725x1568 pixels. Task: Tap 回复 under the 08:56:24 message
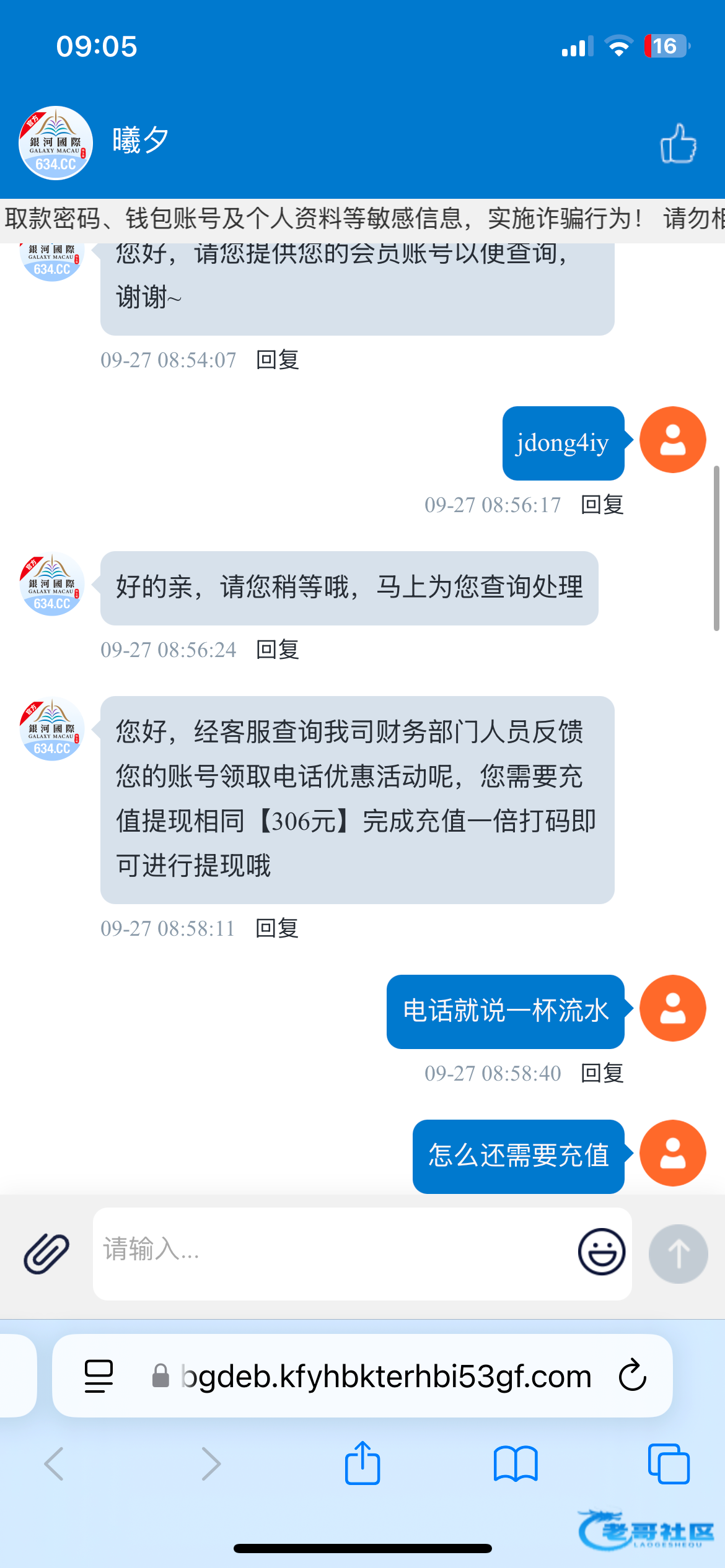pos(278,650)
